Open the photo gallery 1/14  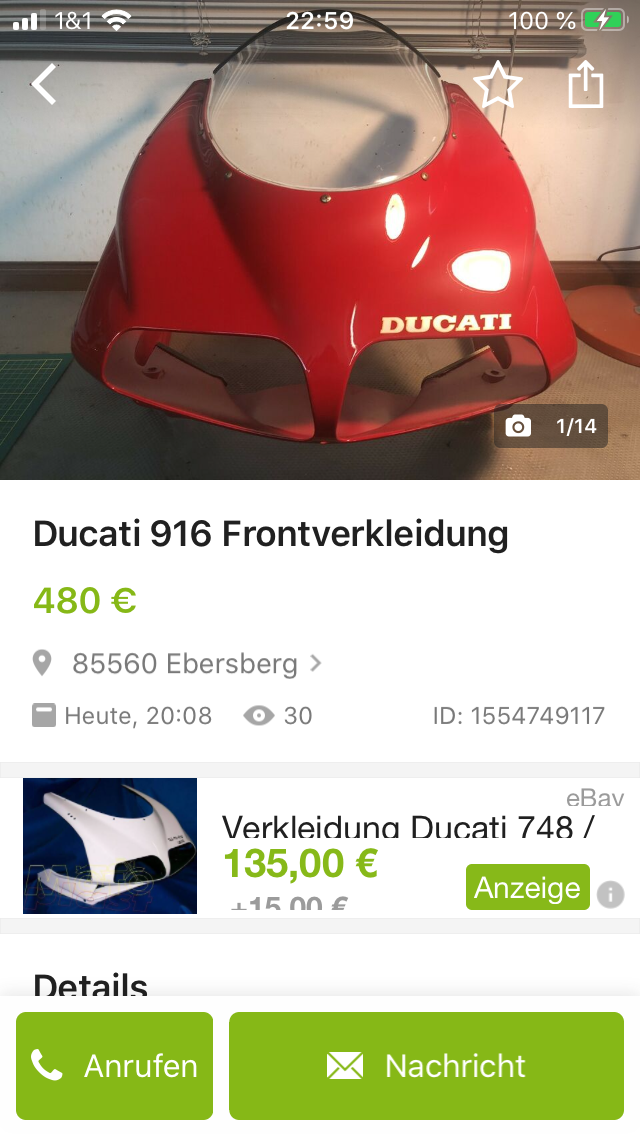[x=551, y=426]
